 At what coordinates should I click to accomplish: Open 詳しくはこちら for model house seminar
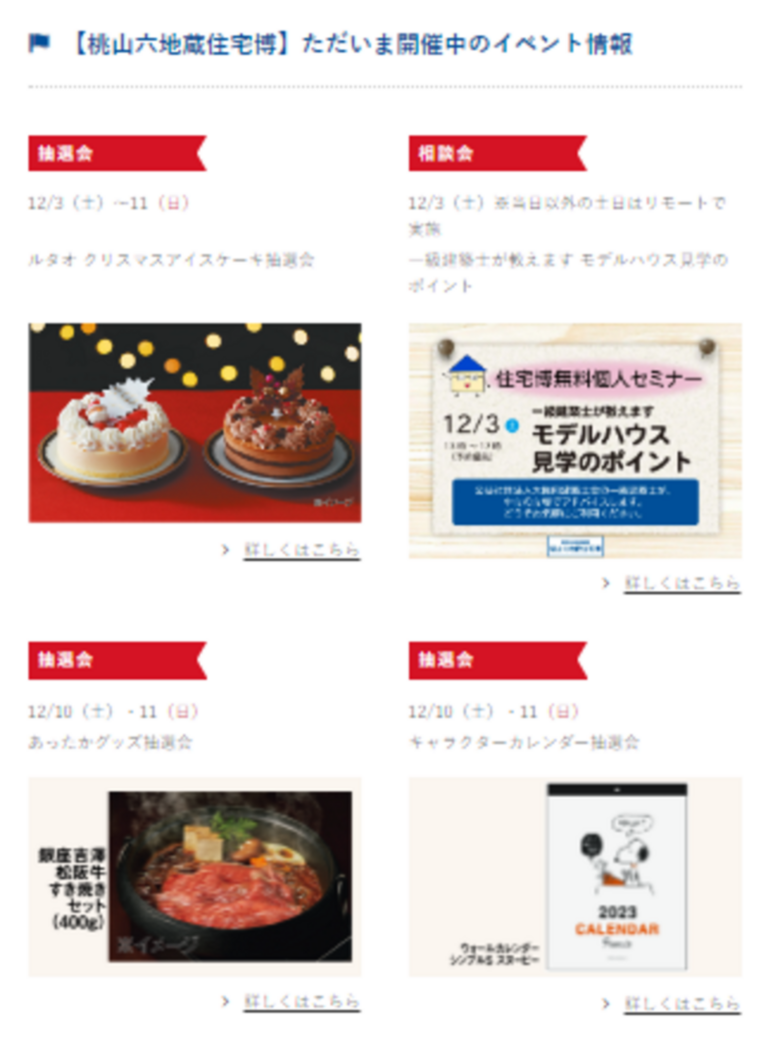(682, 583)
